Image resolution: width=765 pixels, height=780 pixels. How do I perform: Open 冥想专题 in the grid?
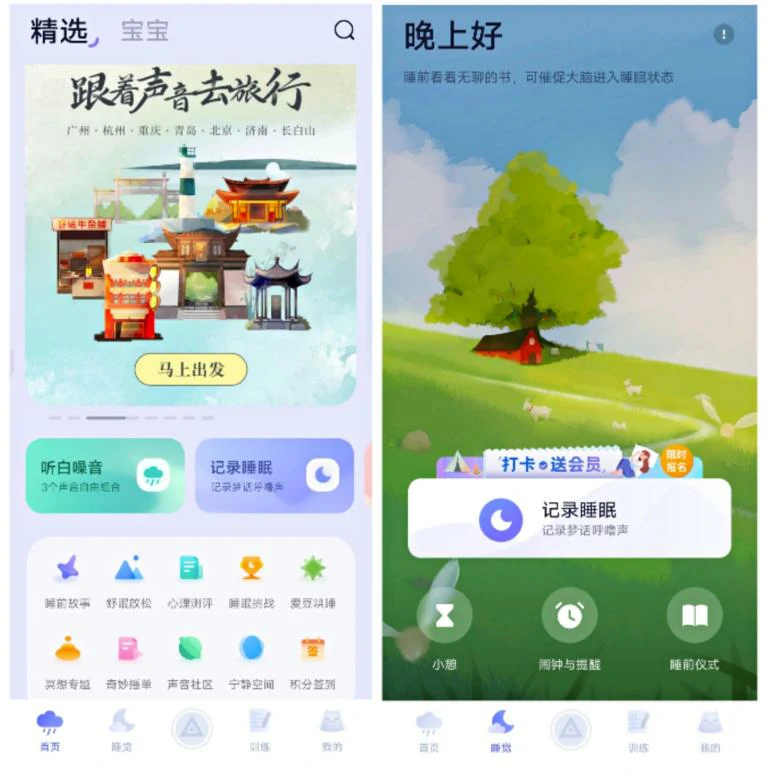click(68, 662)
